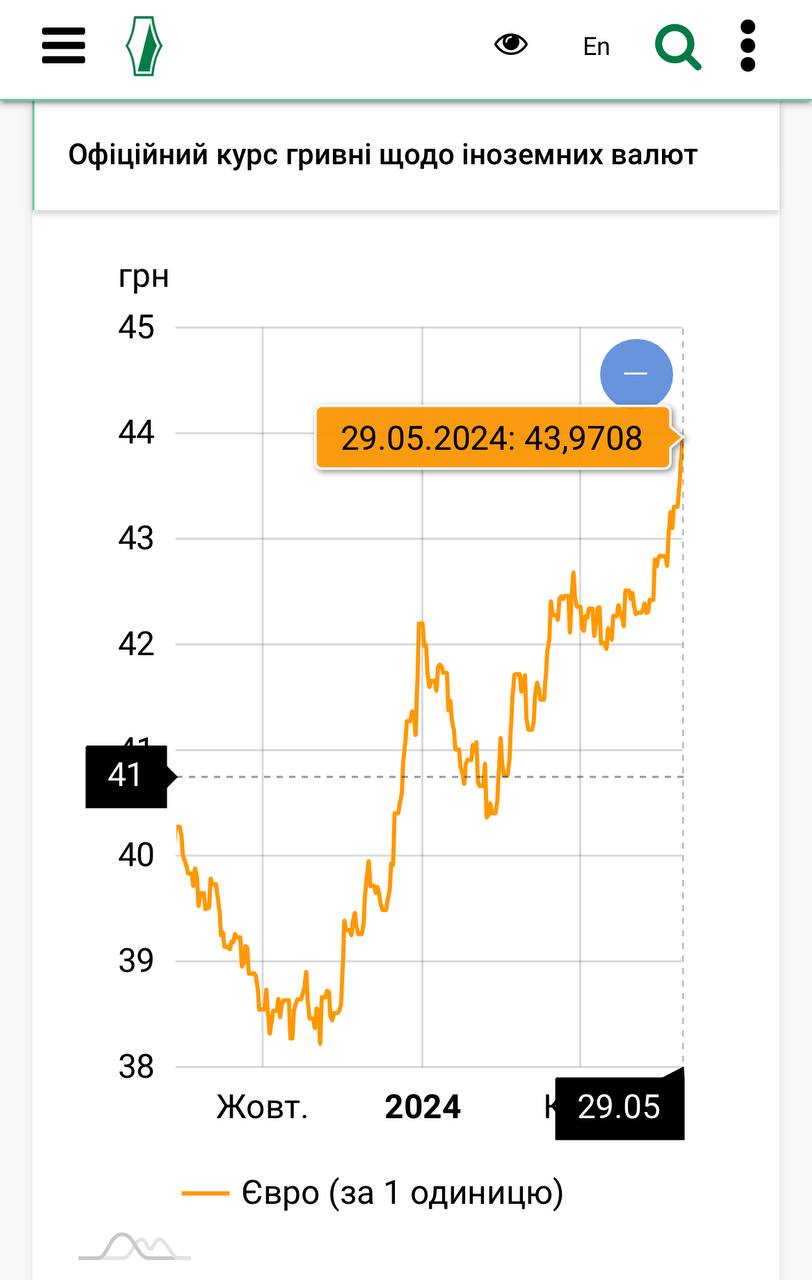
Task: Open the three-dot overflow menu
Action: coord(748,46)
